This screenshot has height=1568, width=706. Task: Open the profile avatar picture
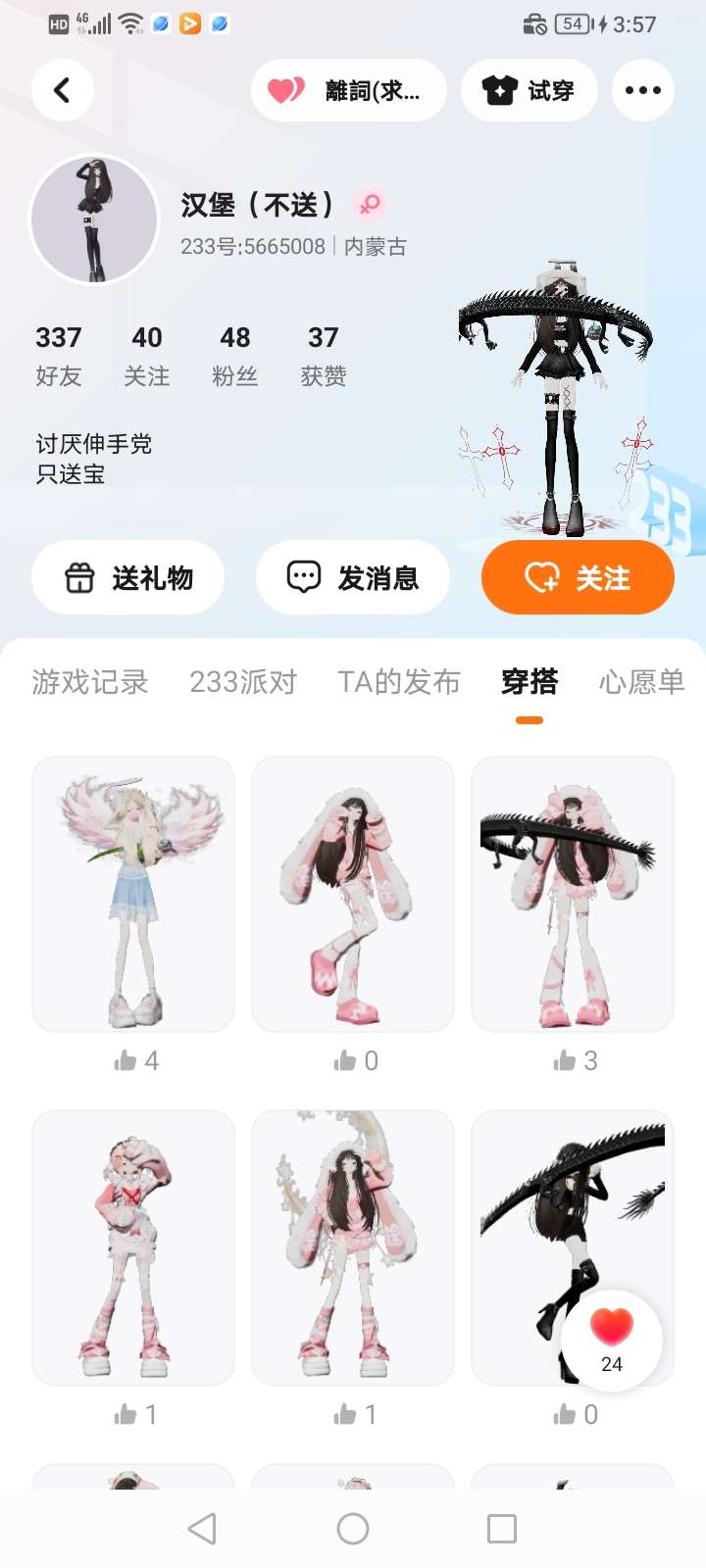point(95,220)
